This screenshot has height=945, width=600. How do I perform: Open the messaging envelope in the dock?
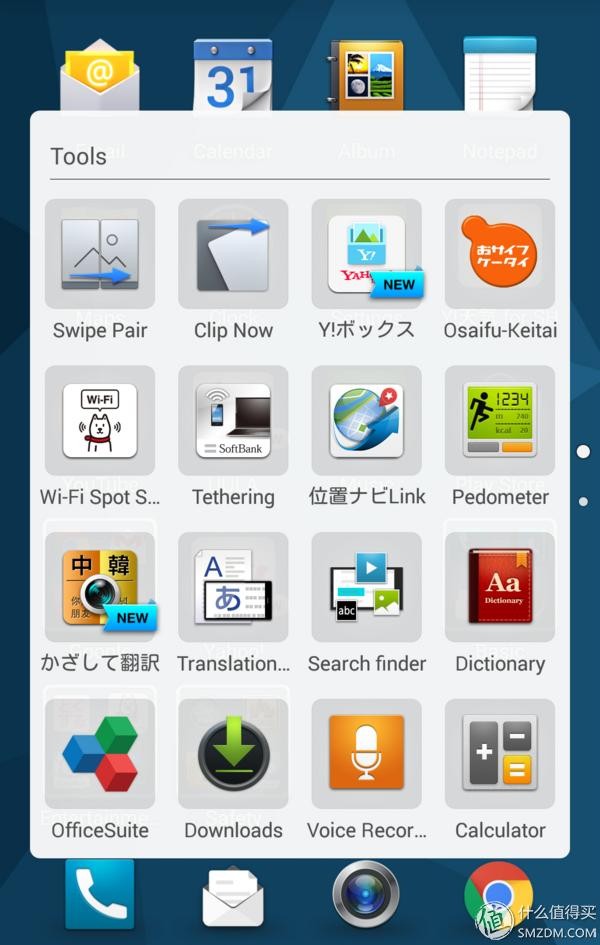pos(233,895)
